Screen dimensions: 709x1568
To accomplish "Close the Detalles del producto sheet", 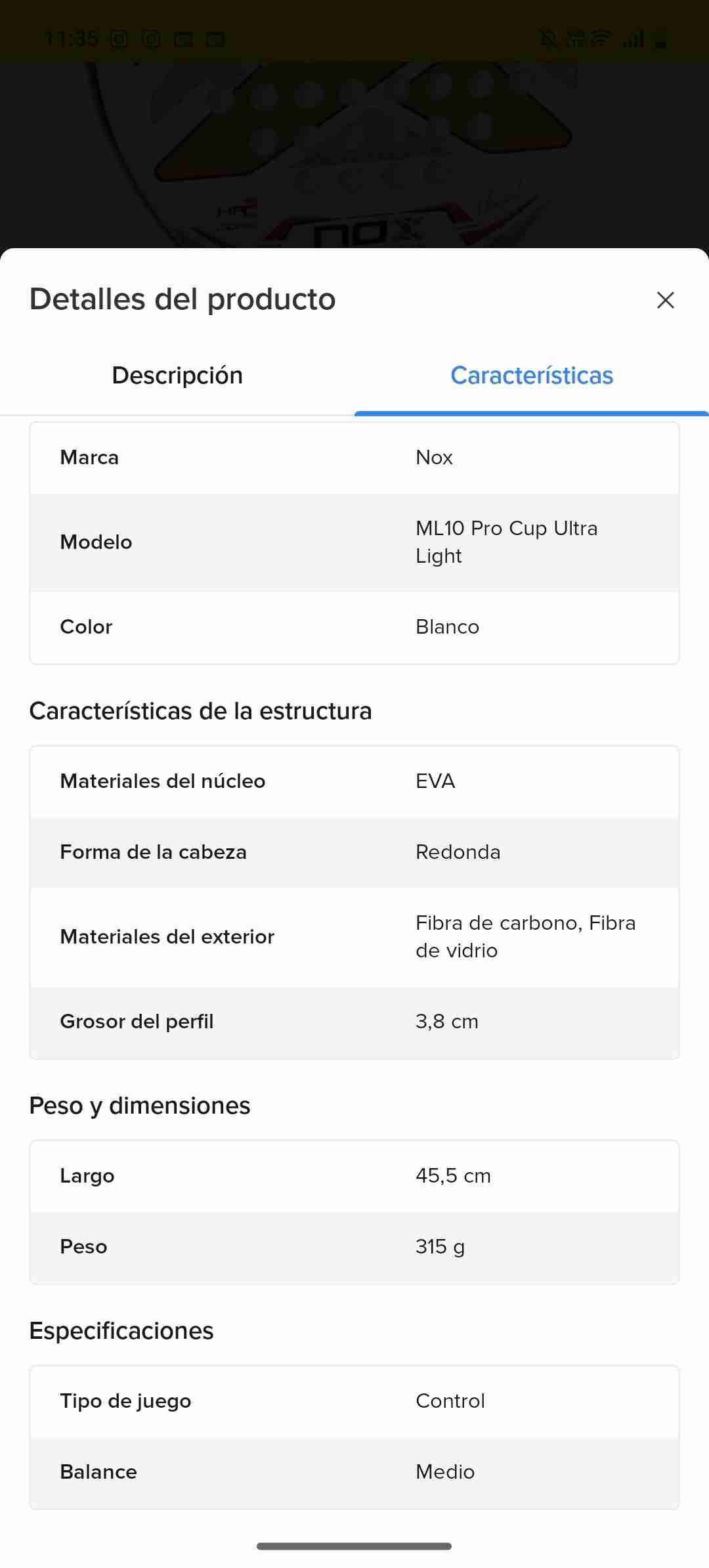I will (x=665, y=300).
